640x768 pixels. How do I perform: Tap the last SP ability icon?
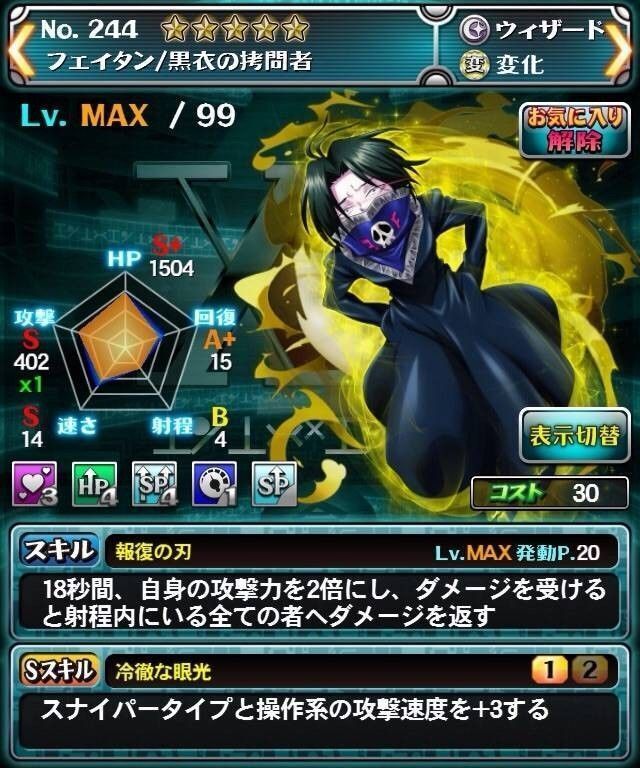272,482
